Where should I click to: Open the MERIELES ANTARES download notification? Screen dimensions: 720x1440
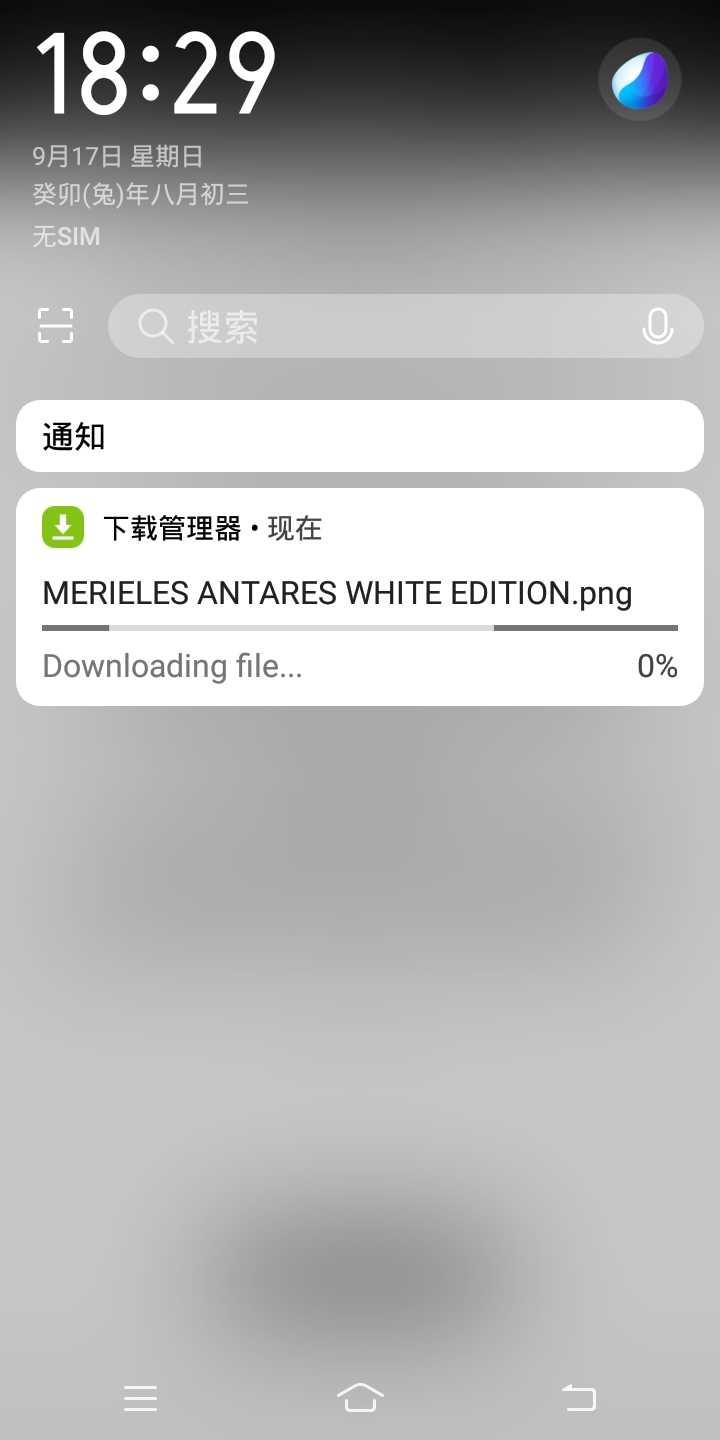(360, 597)
